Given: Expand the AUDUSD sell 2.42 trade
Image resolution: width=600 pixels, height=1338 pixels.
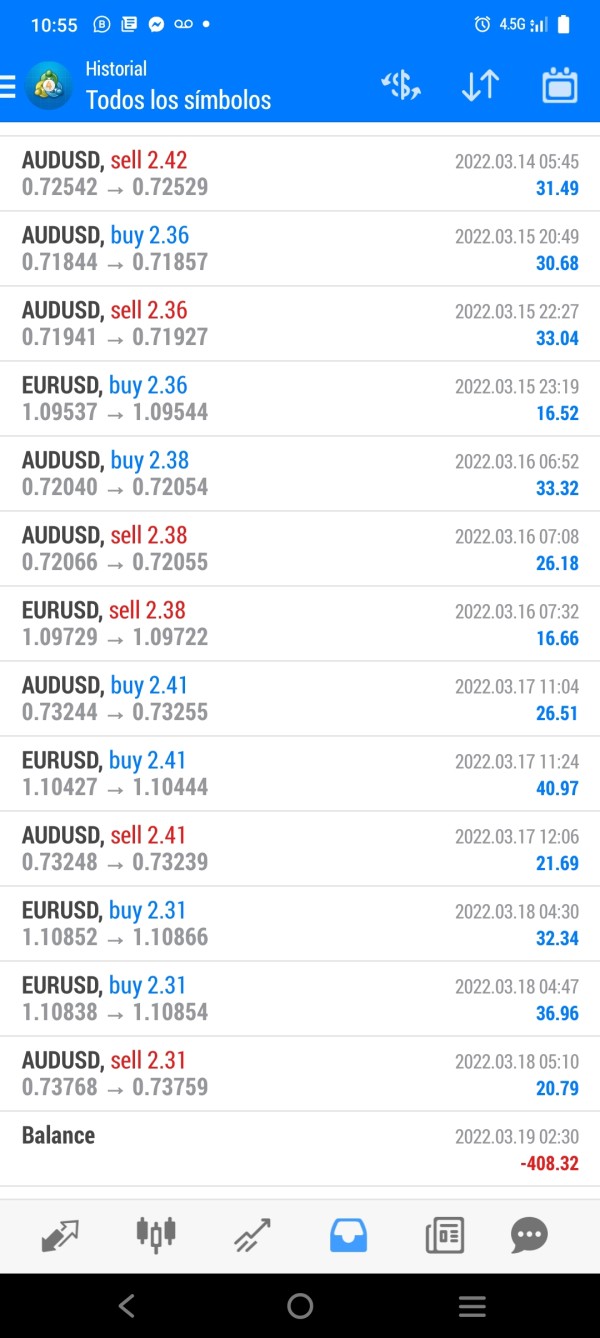Looking at the screenshot, I should pos(300,174).
